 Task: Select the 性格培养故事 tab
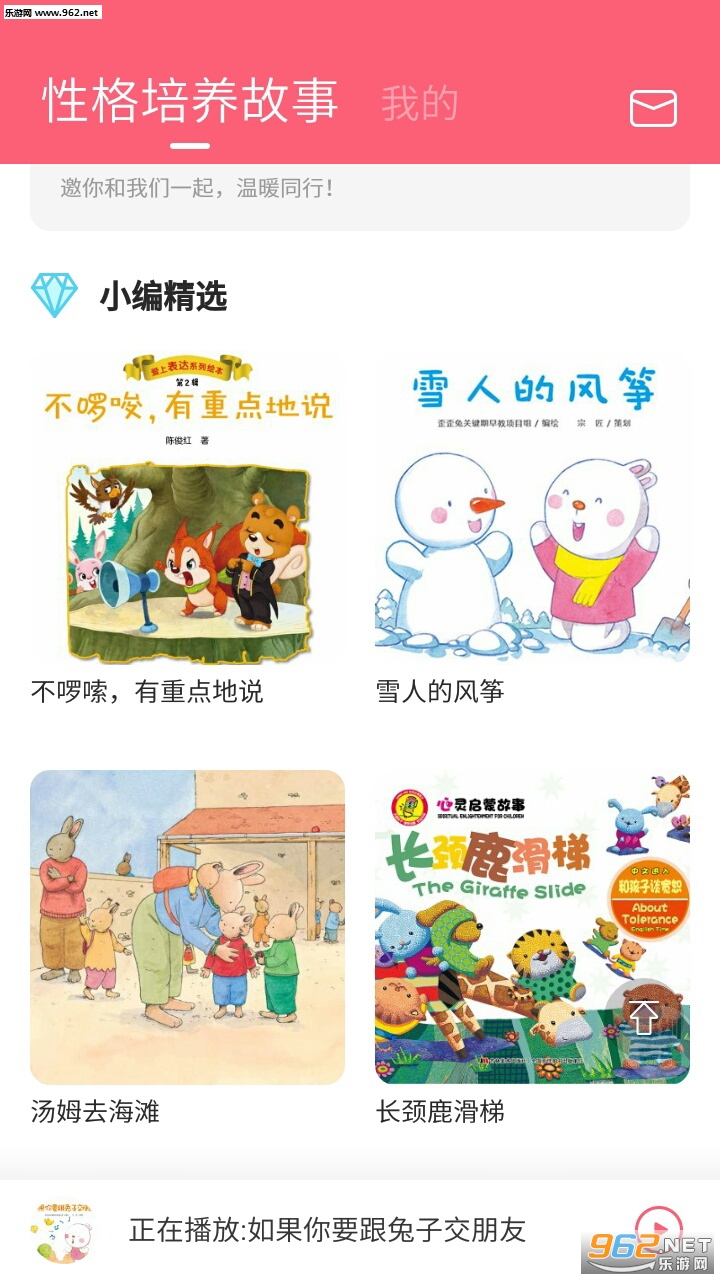click(190, 100)
